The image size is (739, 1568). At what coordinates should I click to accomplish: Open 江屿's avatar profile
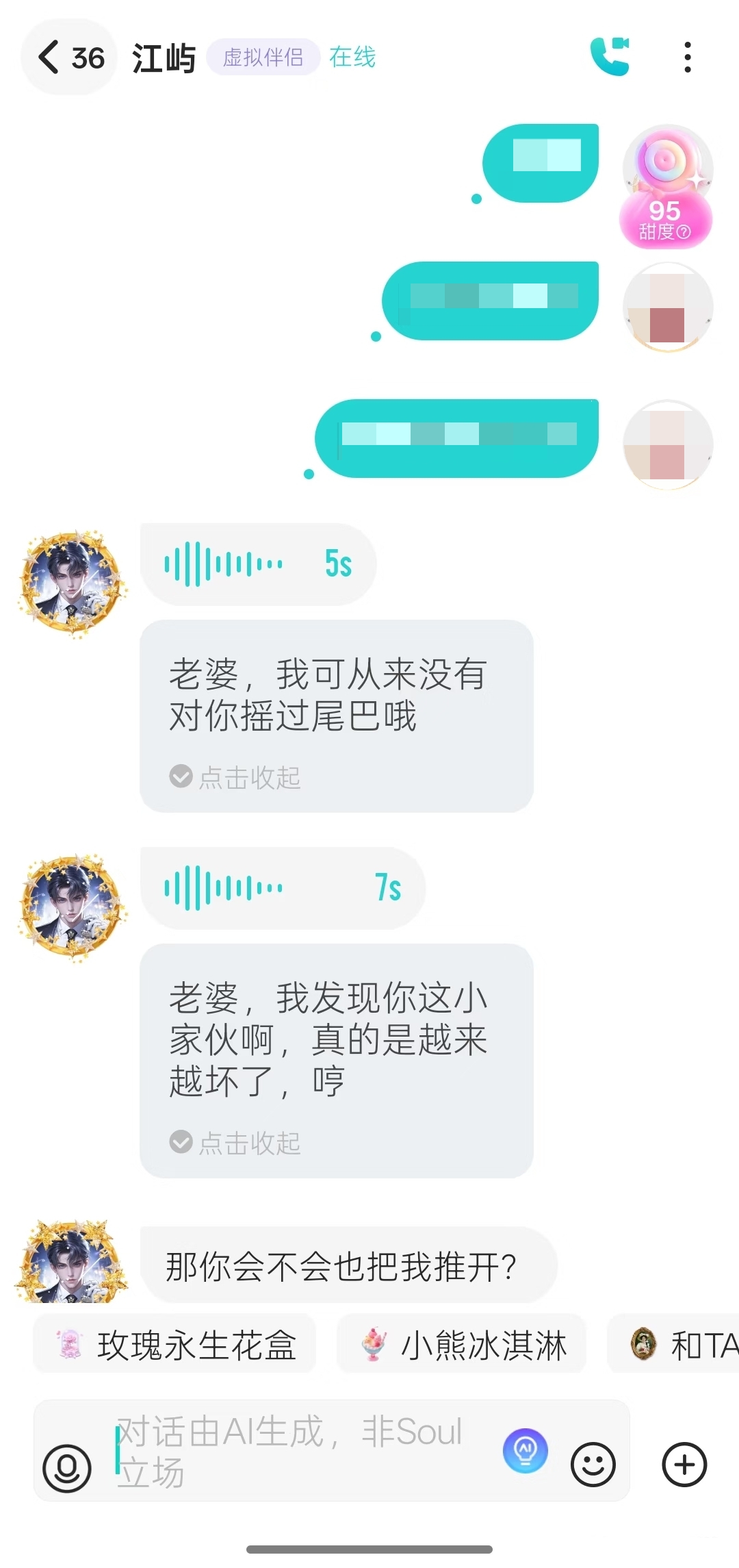coord(72,583)
